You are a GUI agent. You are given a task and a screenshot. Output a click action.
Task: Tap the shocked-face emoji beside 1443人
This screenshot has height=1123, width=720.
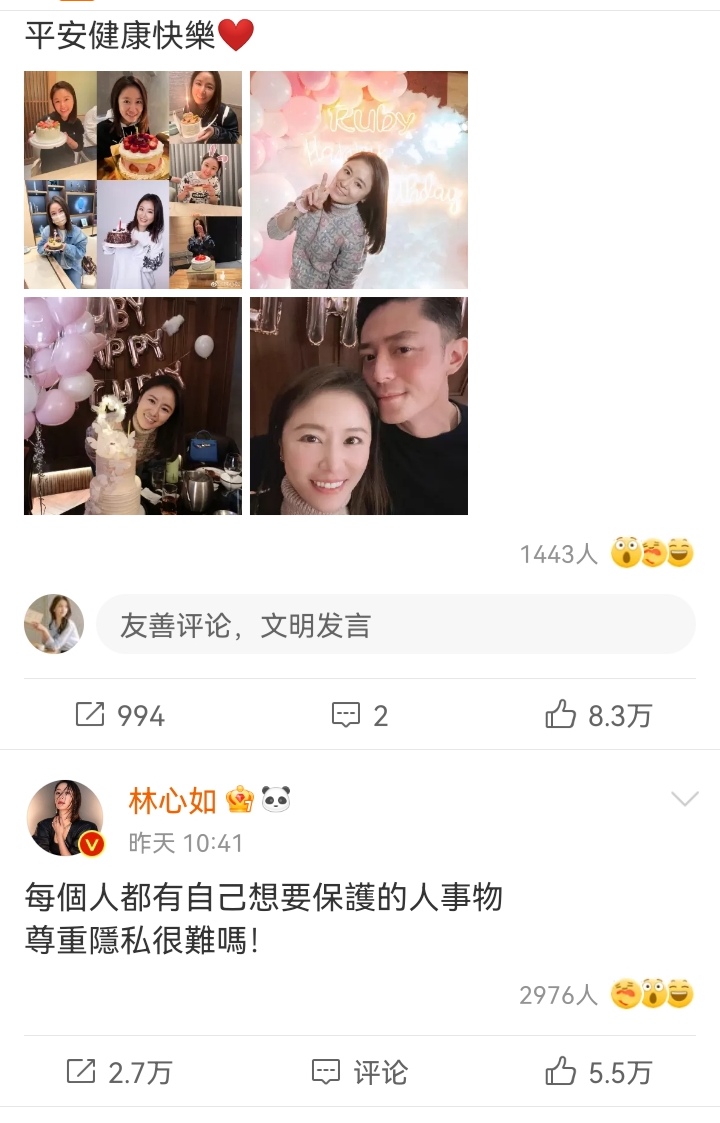[624, 551]
